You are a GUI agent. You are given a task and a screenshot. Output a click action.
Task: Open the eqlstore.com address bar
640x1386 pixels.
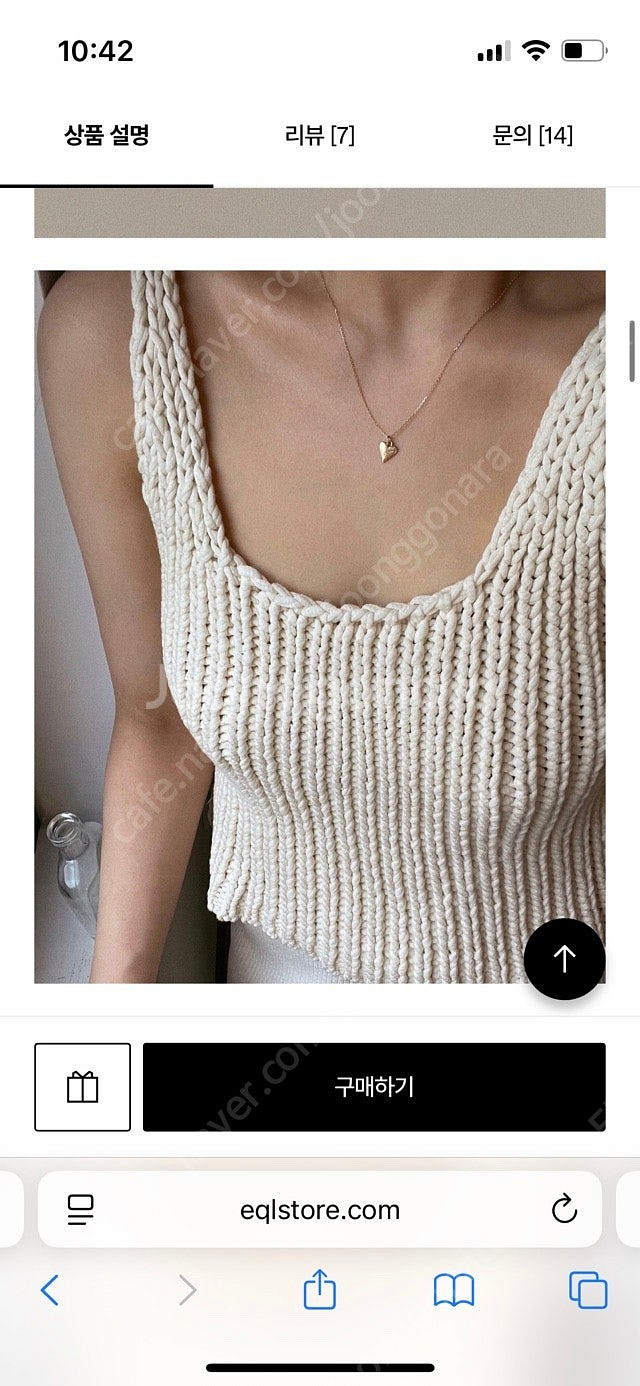tap(320, 1210)
